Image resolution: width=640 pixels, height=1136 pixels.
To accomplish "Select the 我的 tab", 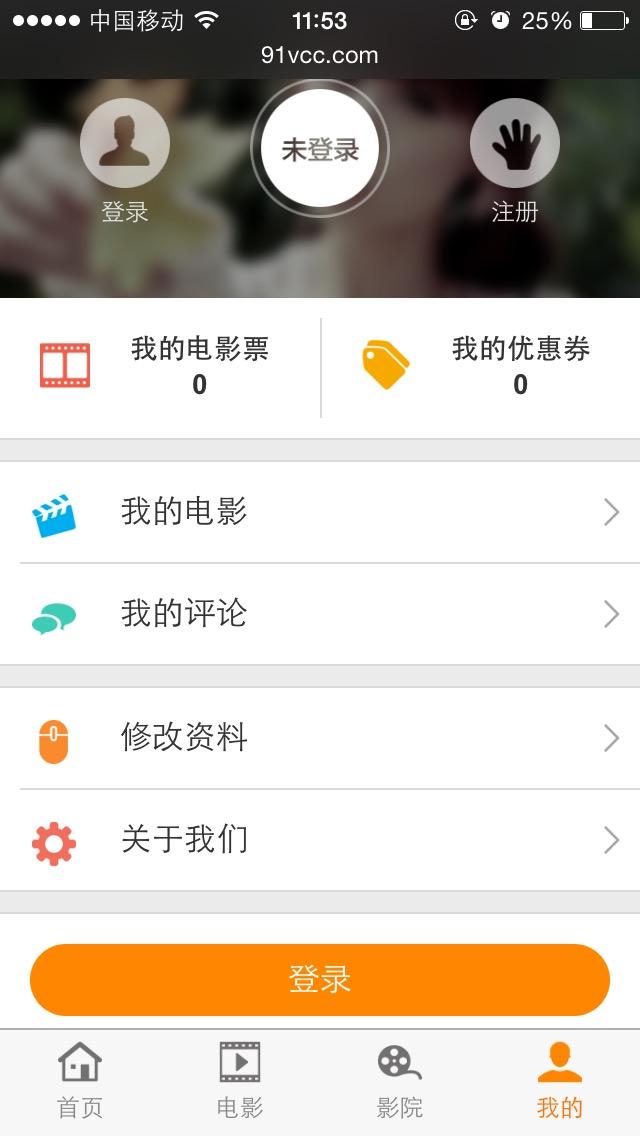I will click(x=560, y=1081).
